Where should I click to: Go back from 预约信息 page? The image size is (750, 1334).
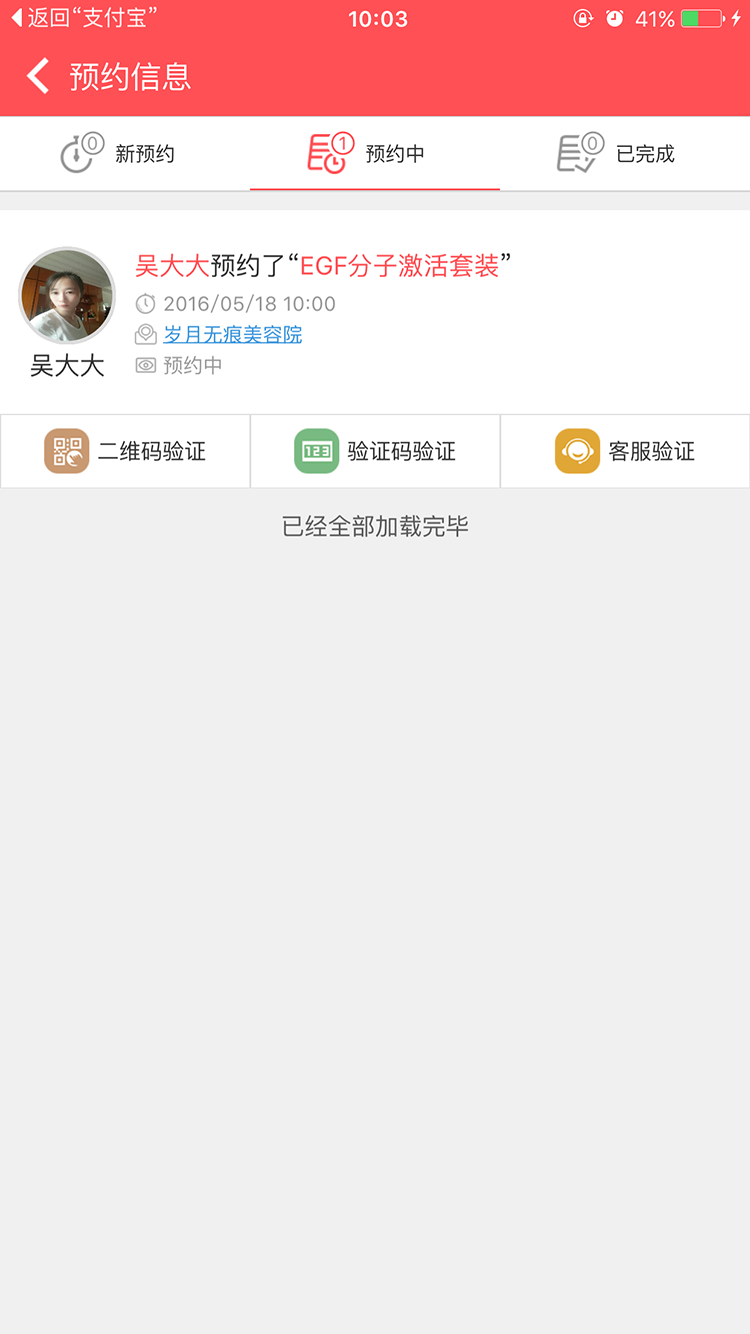[38, 76]
